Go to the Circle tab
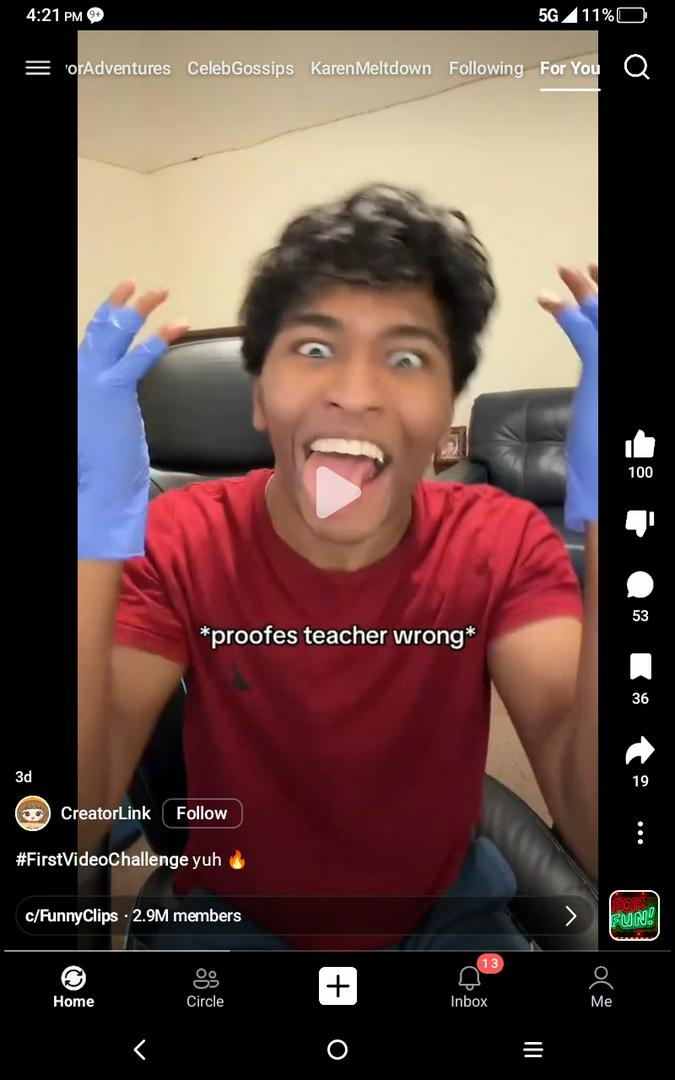The width and height of the screenshot is (675, 1080). point(205,987)
